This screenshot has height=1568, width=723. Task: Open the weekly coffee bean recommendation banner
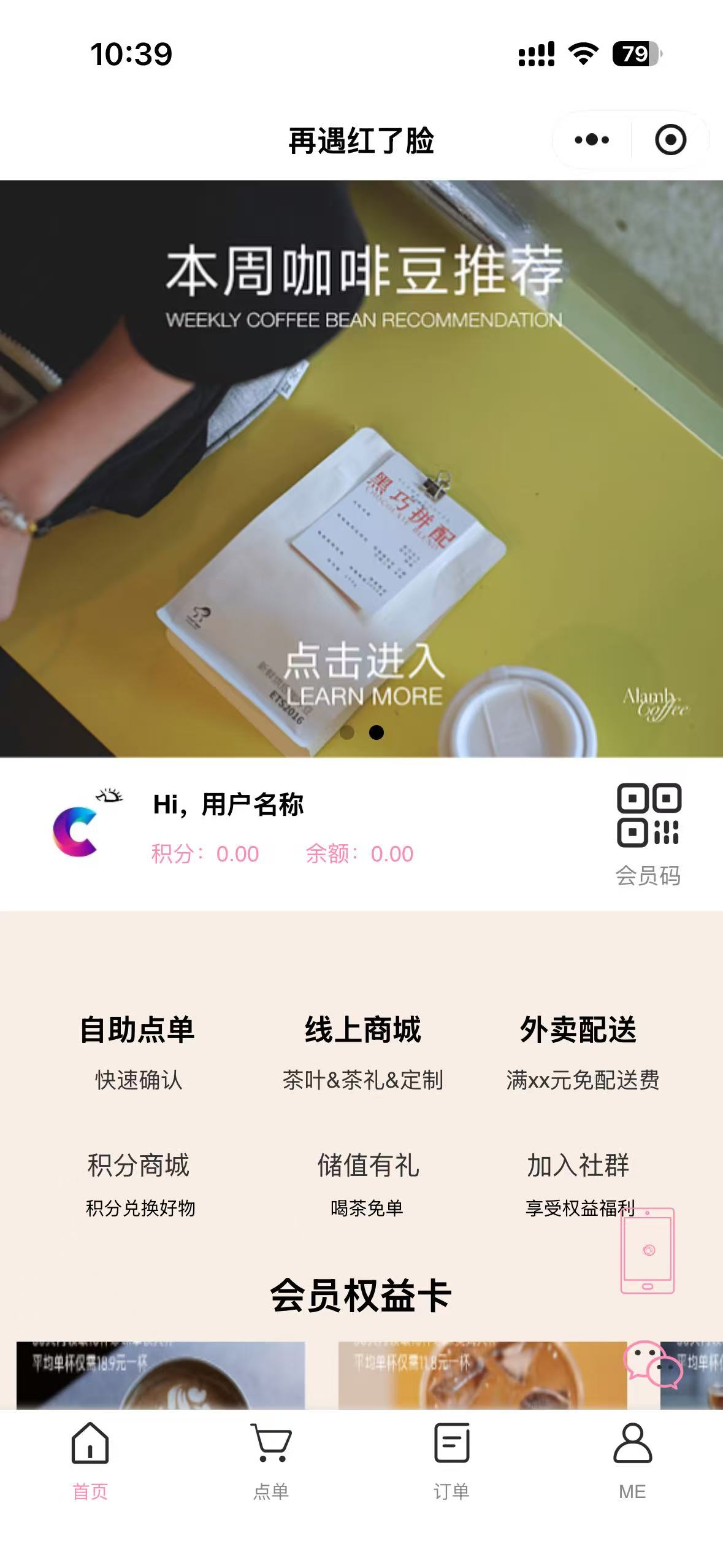point(361,468)
